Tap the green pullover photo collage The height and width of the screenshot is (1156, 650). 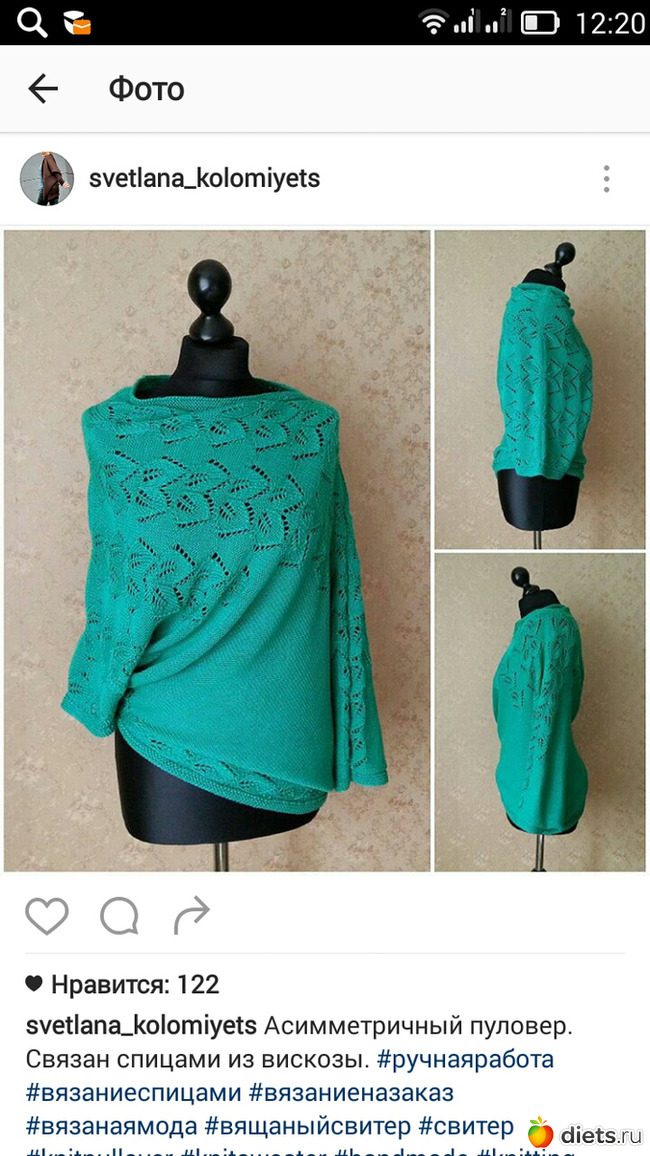(324, 550)
